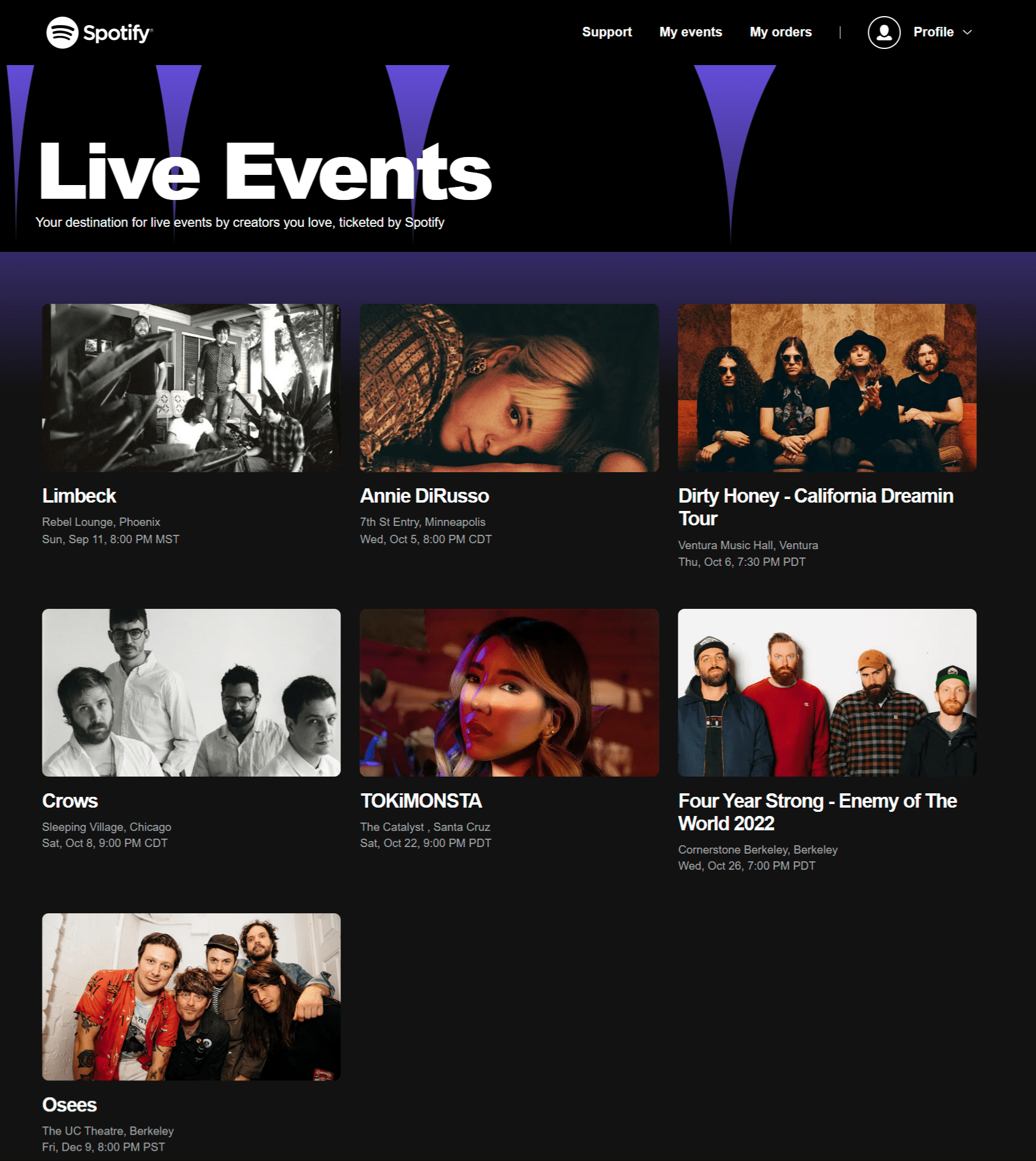Click the Dirty Honey band photo

(x=826, y=388)
